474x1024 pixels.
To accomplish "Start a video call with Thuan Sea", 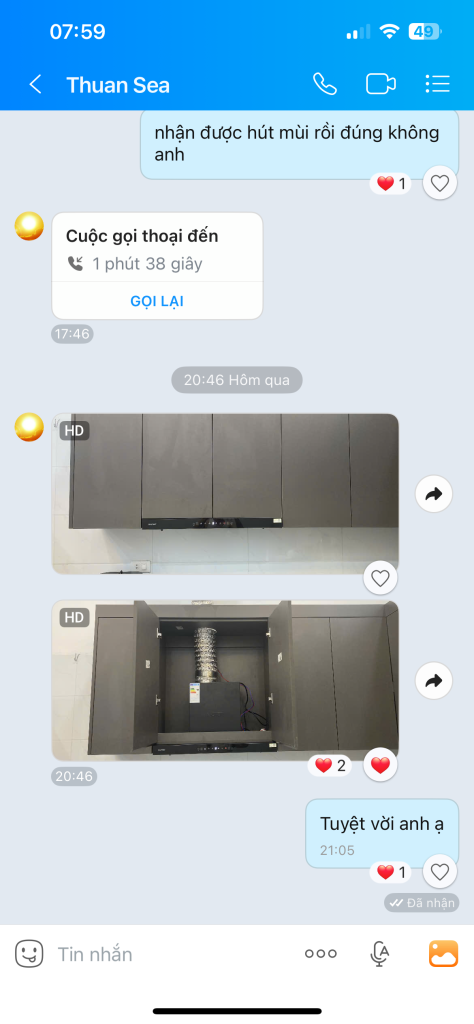I will 381,84.
